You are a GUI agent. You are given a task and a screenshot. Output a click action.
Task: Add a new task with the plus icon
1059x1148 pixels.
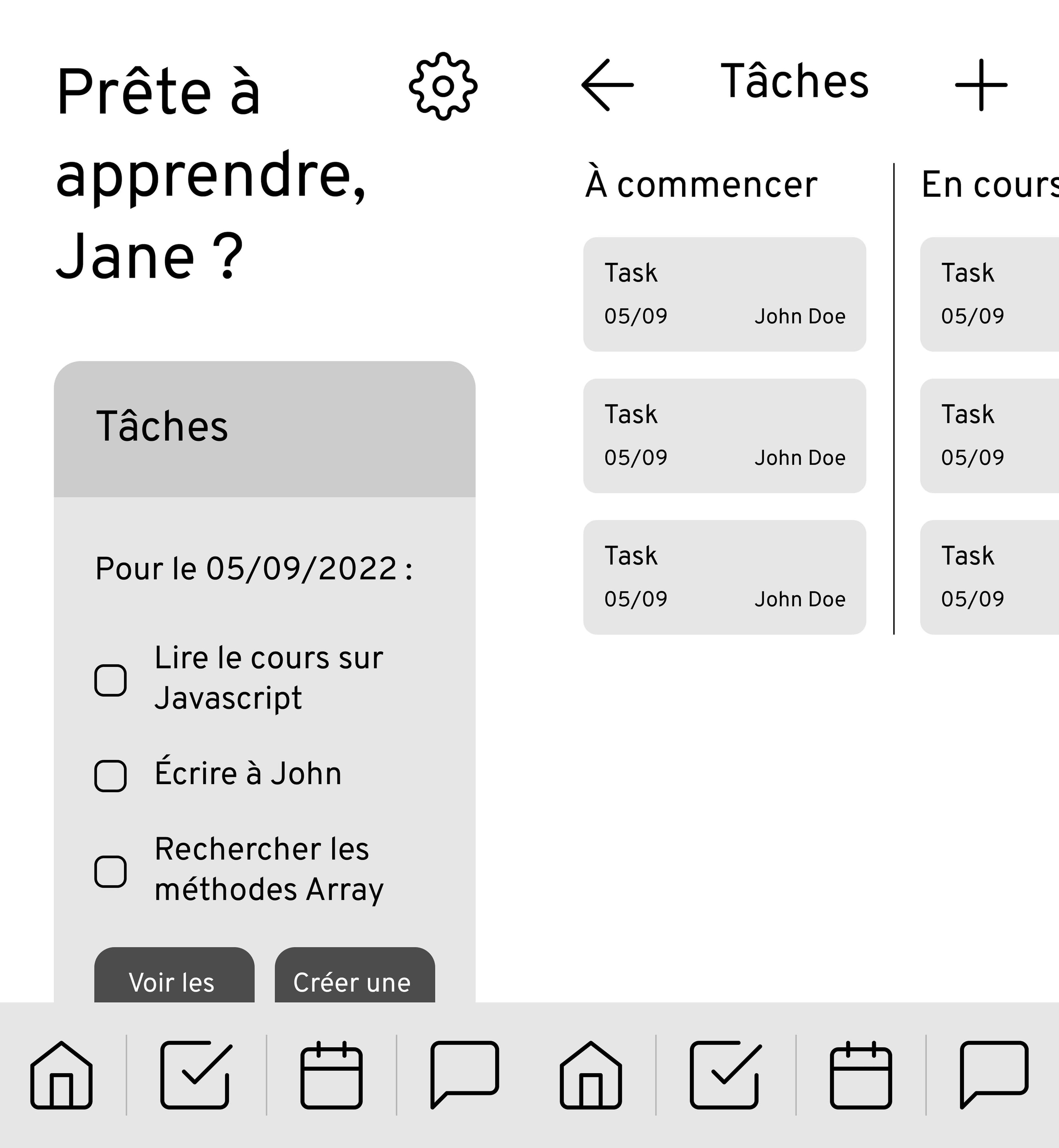point(980,85)
